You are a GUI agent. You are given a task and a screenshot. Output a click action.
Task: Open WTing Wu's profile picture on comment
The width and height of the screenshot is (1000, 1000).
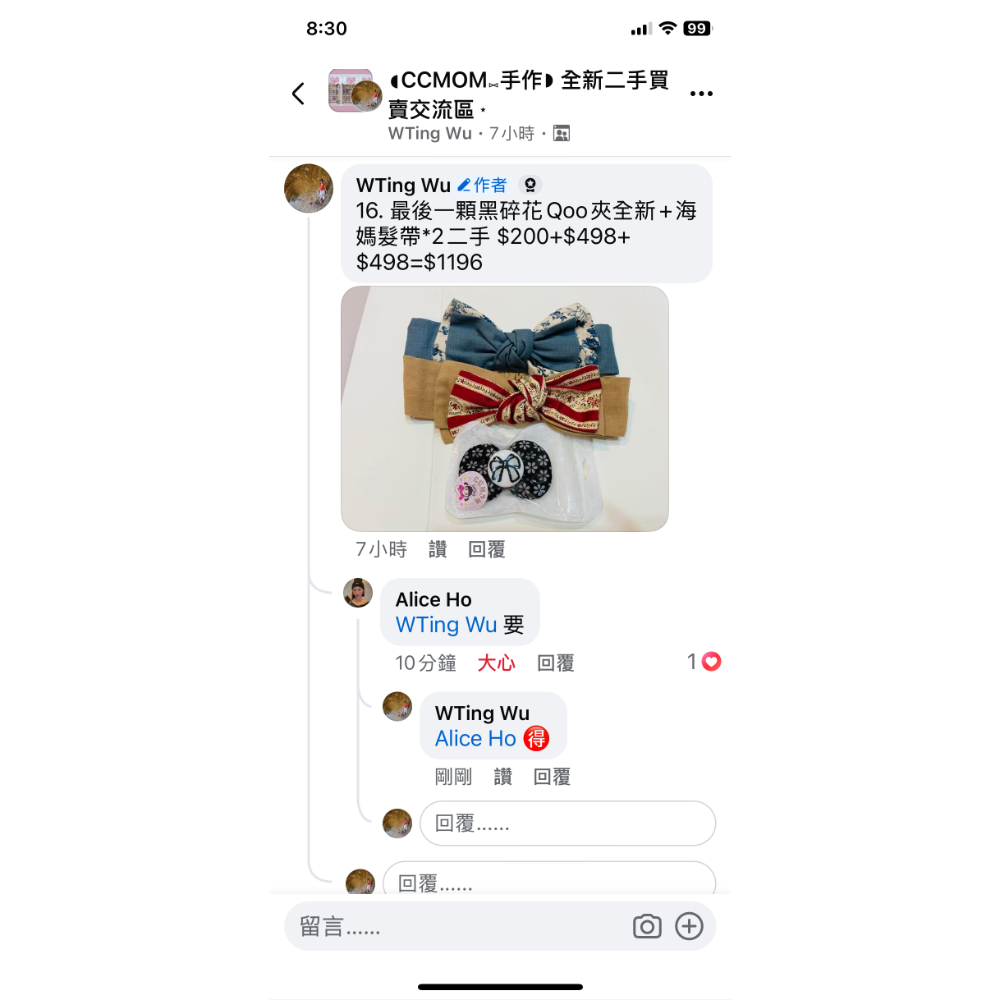(x=309, y=188)
